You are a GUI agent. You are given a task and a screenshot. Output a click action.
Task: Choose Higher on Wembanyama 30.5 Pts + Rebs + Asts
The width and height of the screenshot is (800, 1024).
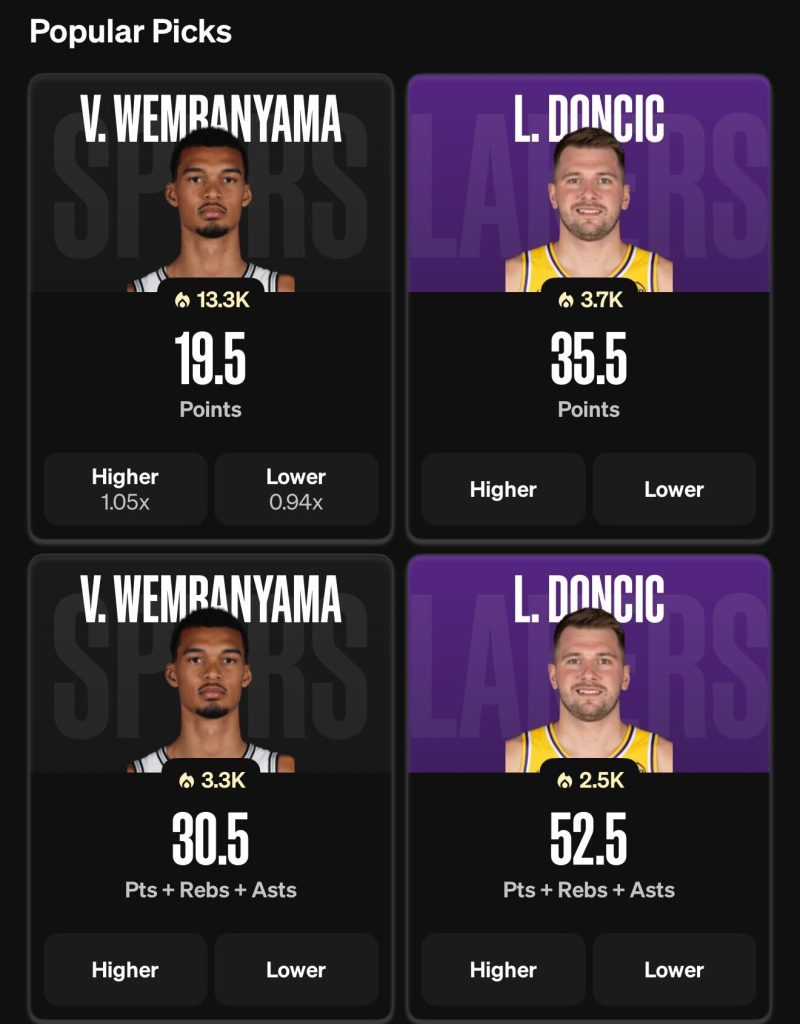click(x=125, y=969)
